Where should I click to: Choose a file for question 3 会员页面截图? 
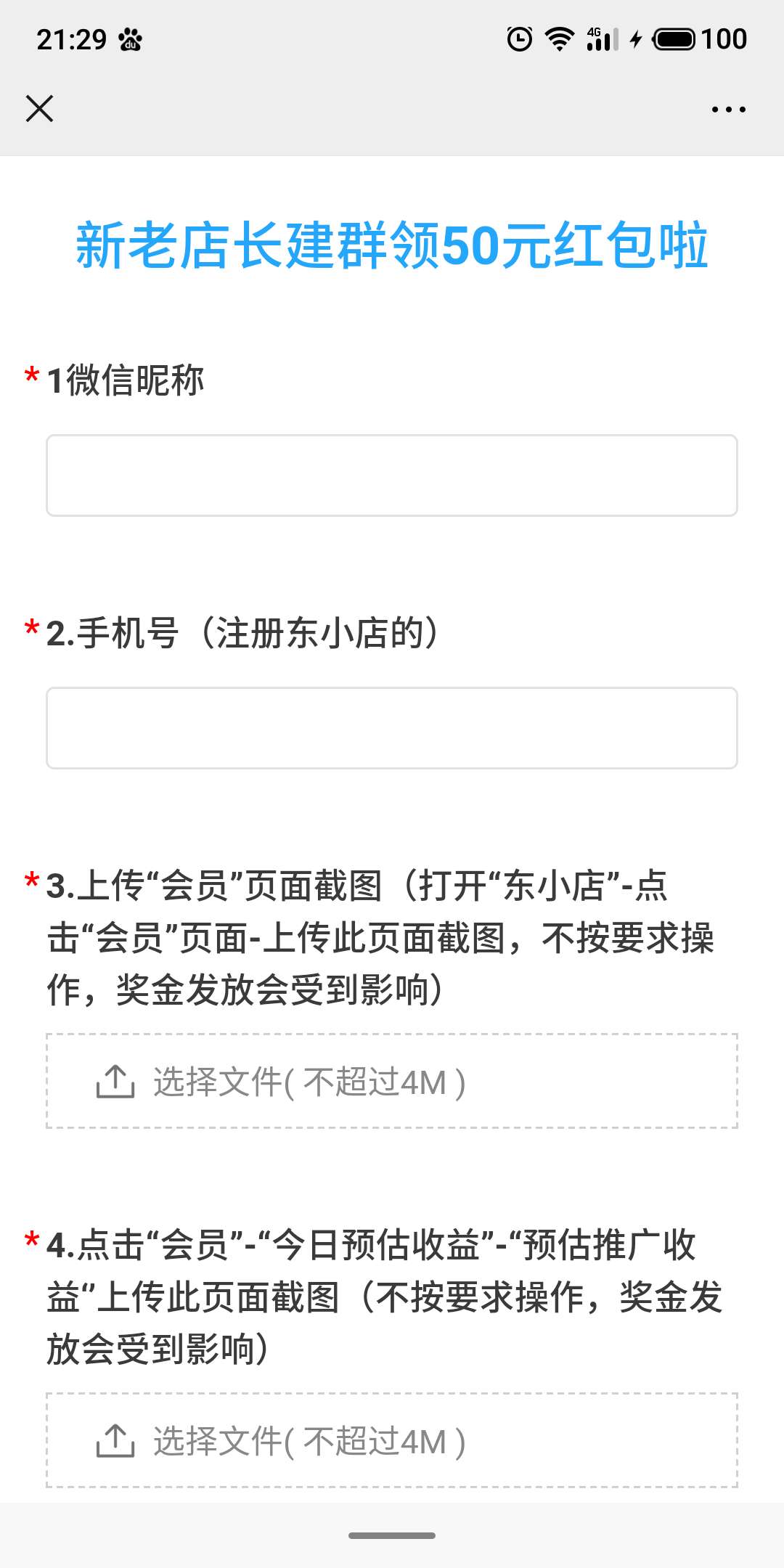(392, 1081)
